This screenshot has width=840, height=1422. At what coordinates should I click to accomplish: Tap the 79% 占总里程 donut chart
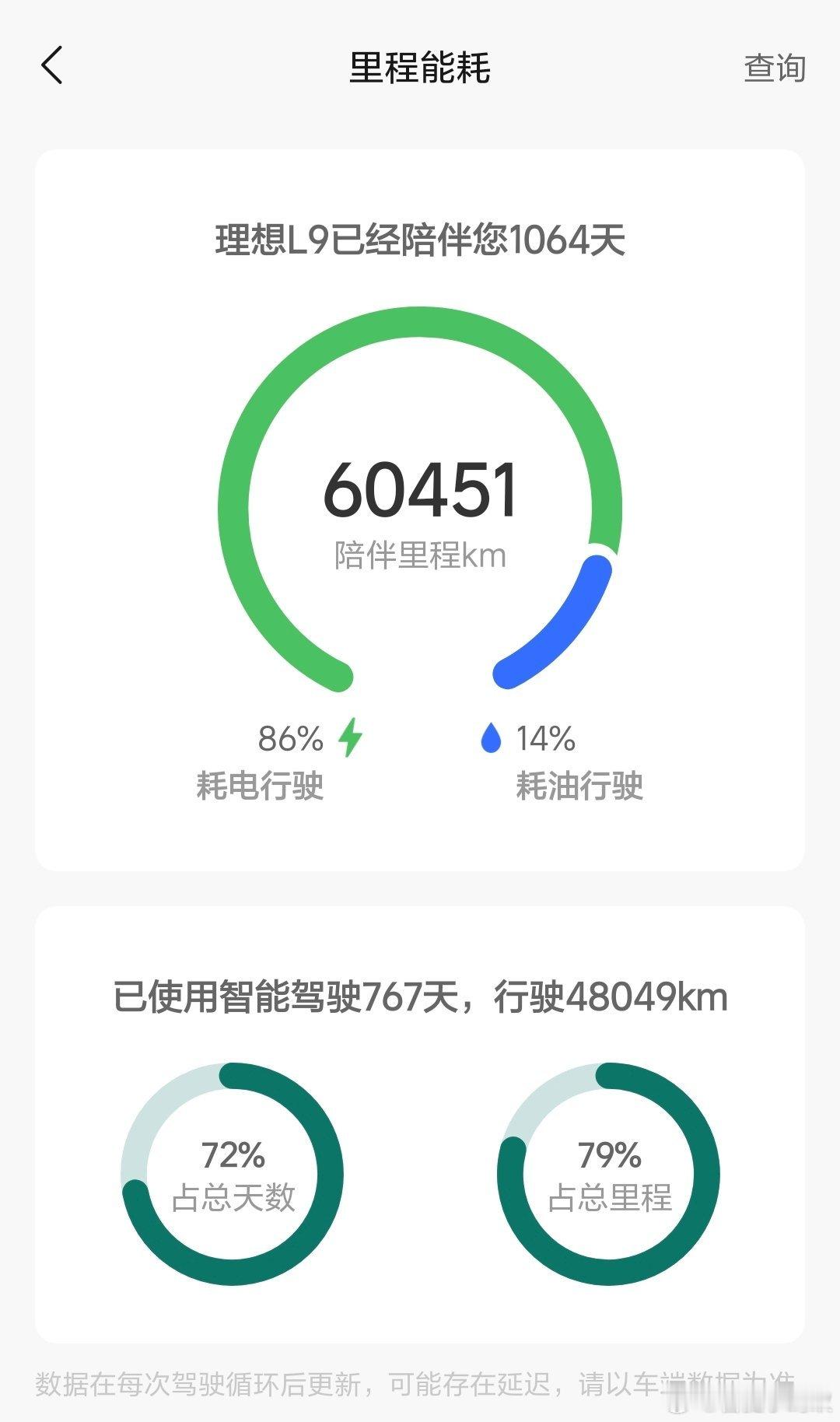[611, 1172]
